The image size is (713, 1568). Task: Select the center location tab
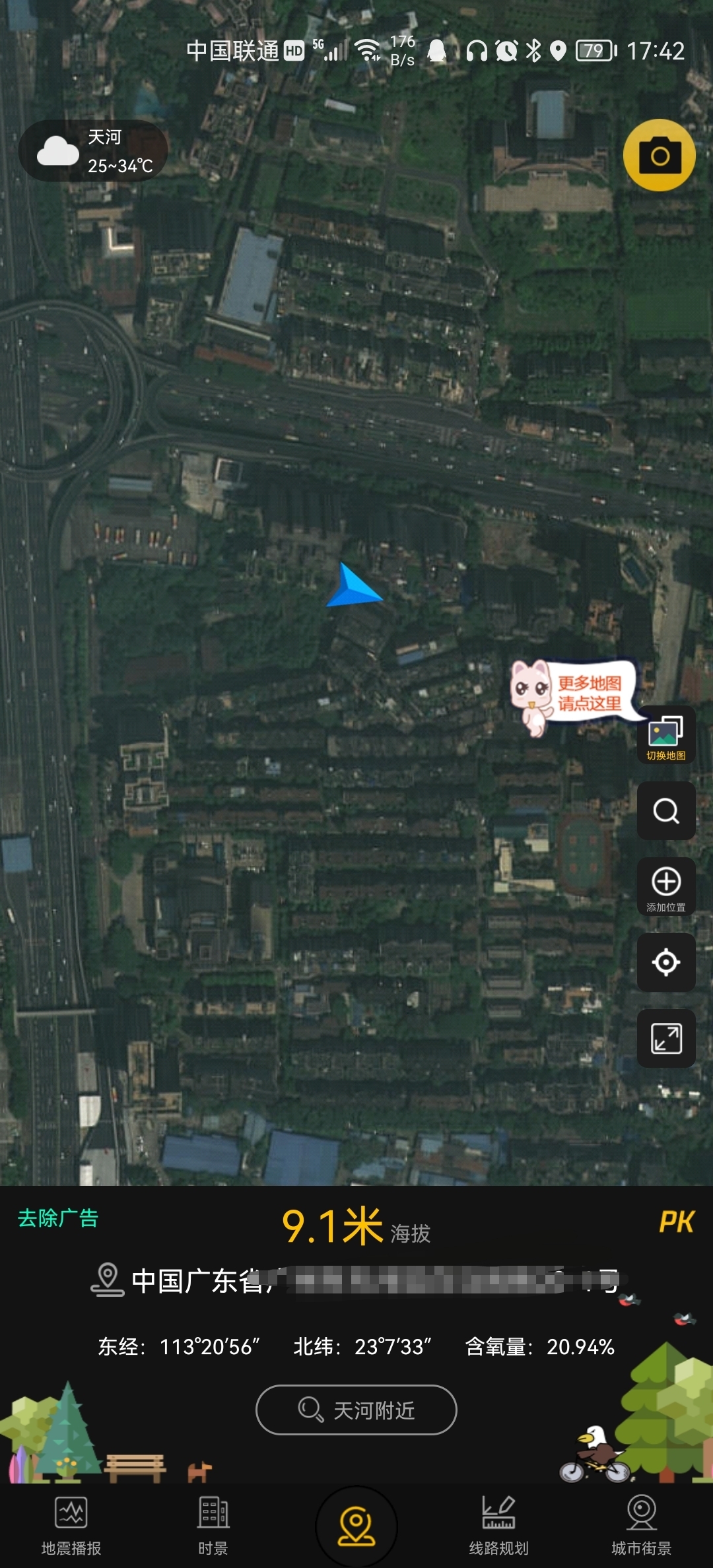(356, 1526)
